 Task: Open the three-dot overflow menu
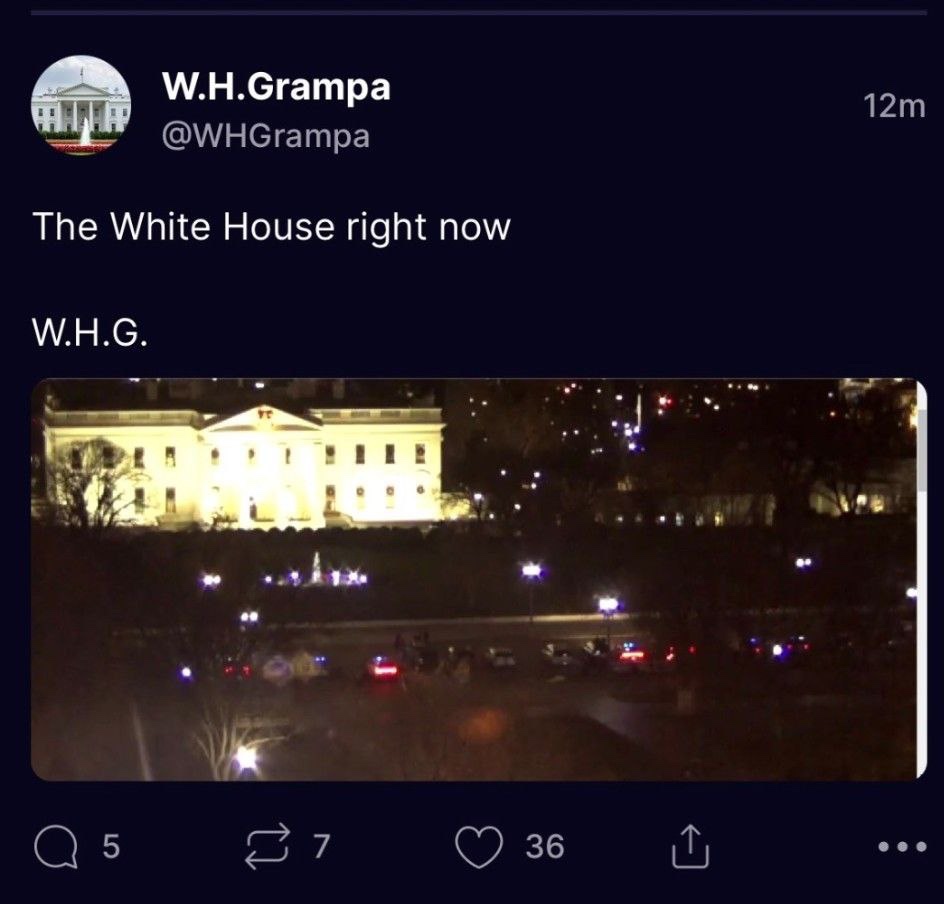902,847
